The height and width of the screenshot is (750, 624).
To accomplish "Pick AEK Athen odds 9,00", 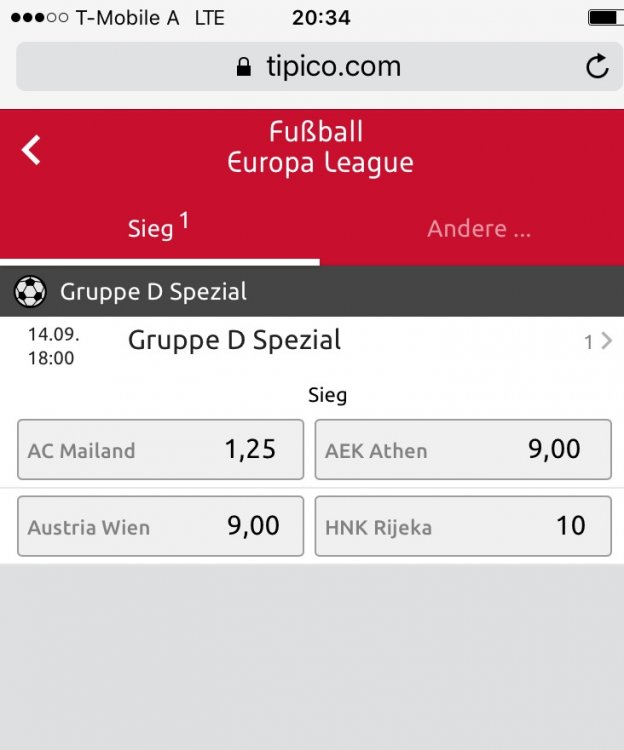I will coord(462,450).
